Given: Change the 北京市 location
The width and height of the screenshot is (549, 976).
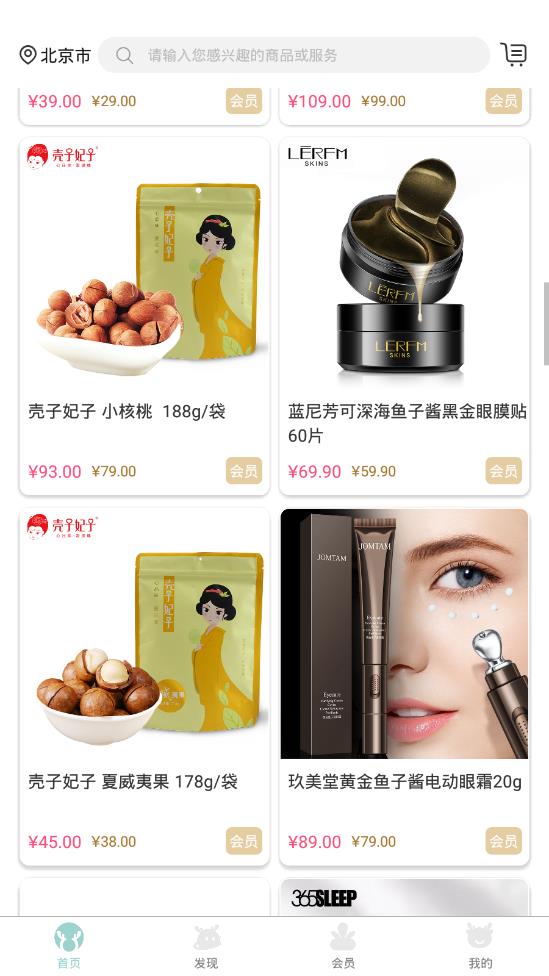Looking at the screenshot, I should point(55,55).
